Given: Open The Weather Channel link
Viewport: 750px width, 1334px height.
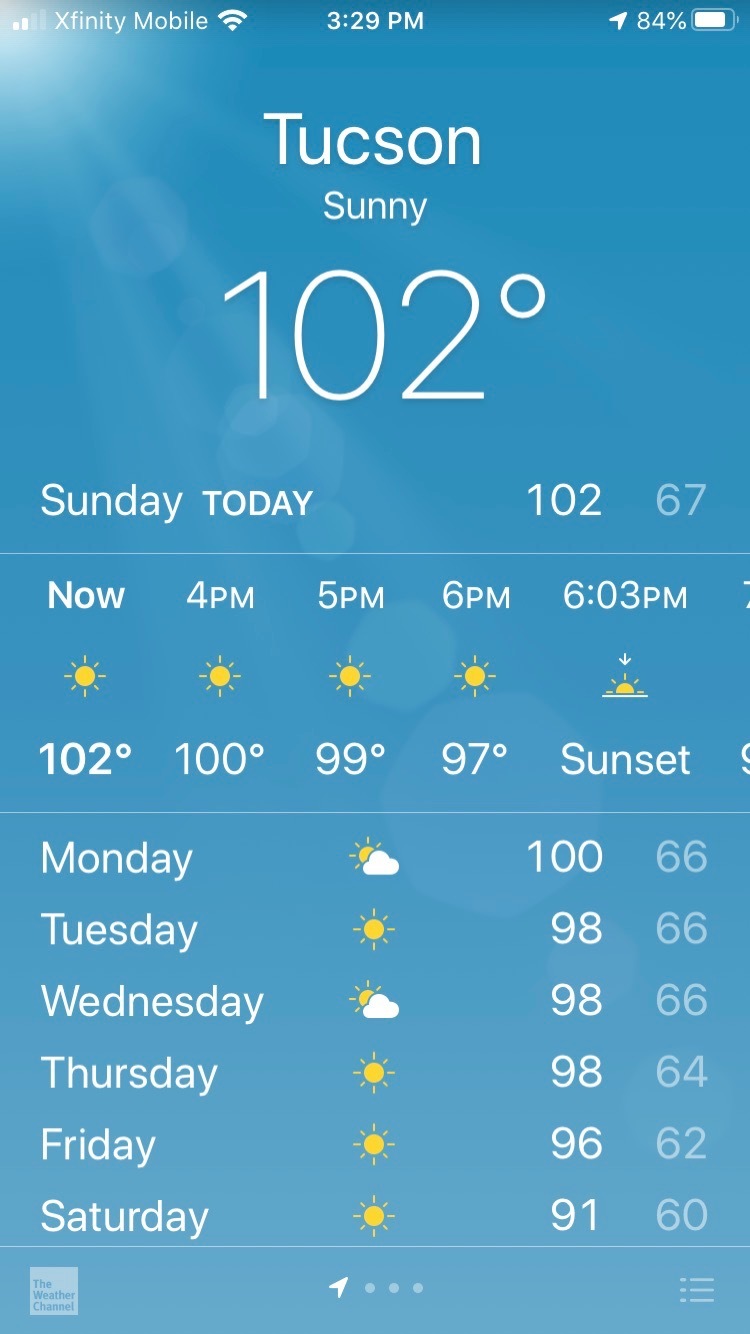Looking at the screenshot, I should [54, 1290].
